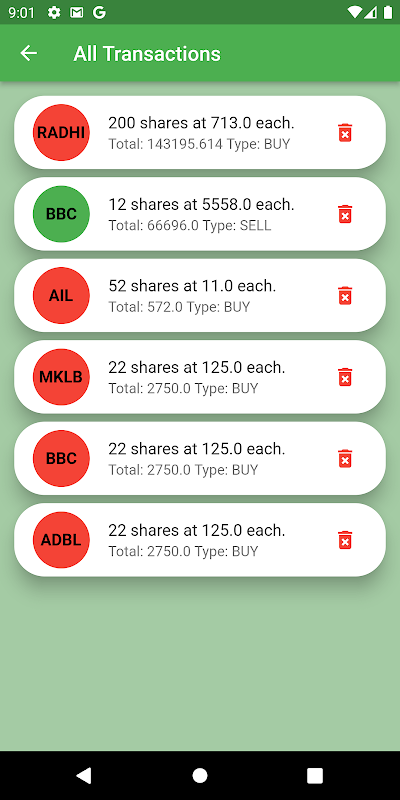Delete the AIL 52 shares transaction
Screen dimensions: 400x800
(345, 295)
